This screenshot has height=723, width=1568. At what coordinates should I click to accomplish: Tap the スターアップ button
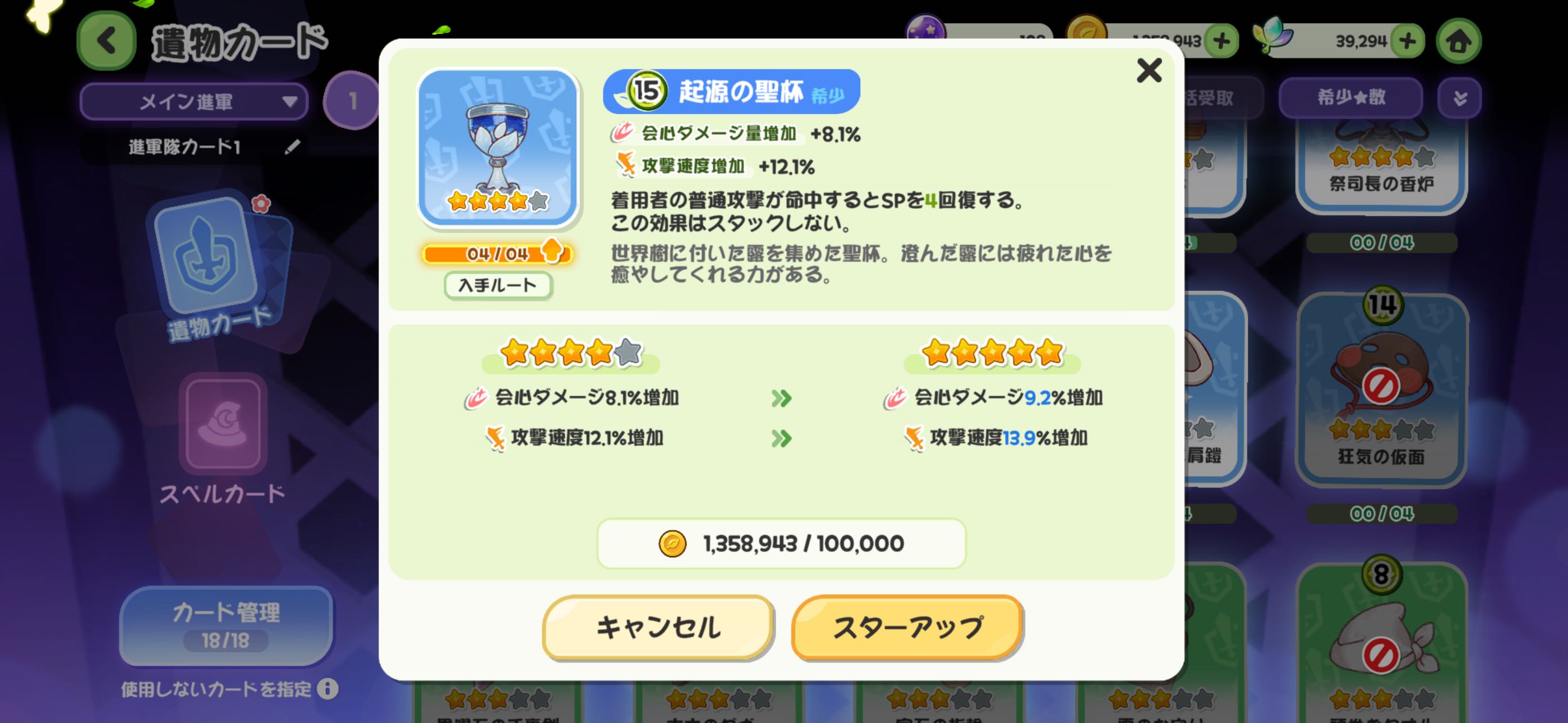point(907,628)
